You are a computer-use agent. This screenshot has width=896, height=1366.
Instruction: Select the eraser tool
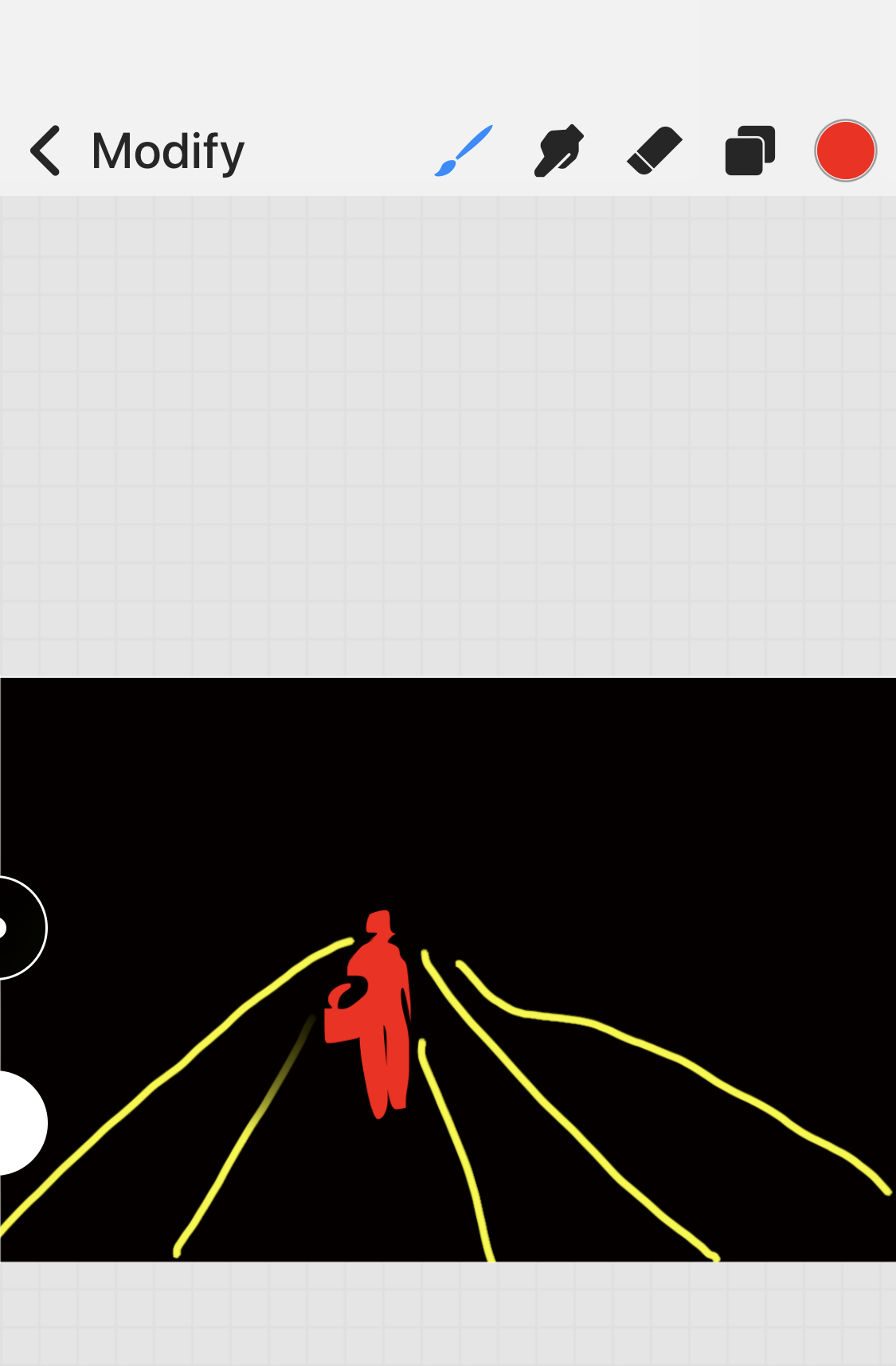[655, 151]
